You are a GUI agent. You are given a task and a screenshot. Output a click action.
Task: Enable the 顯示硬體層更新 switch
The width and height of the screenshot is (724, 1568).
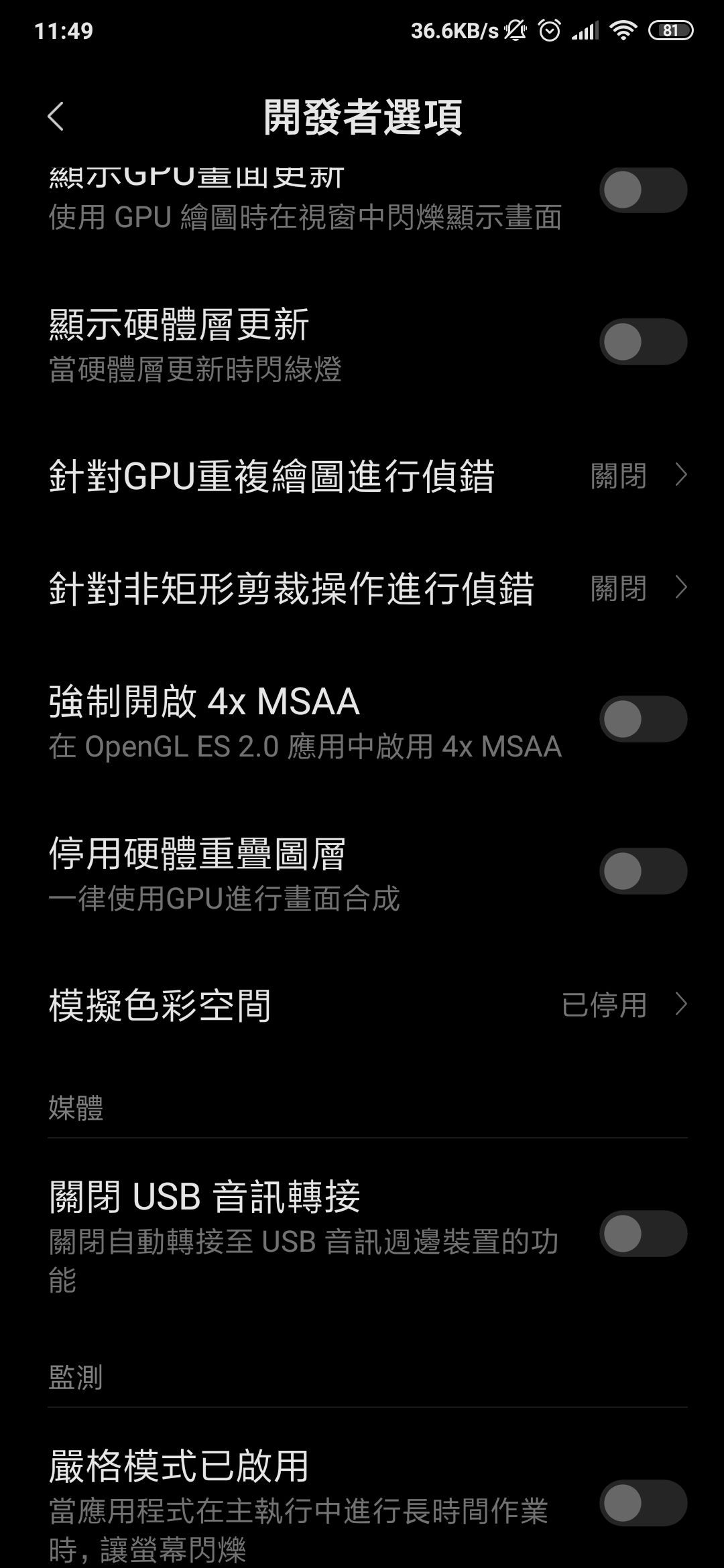(x=644, y=342)
